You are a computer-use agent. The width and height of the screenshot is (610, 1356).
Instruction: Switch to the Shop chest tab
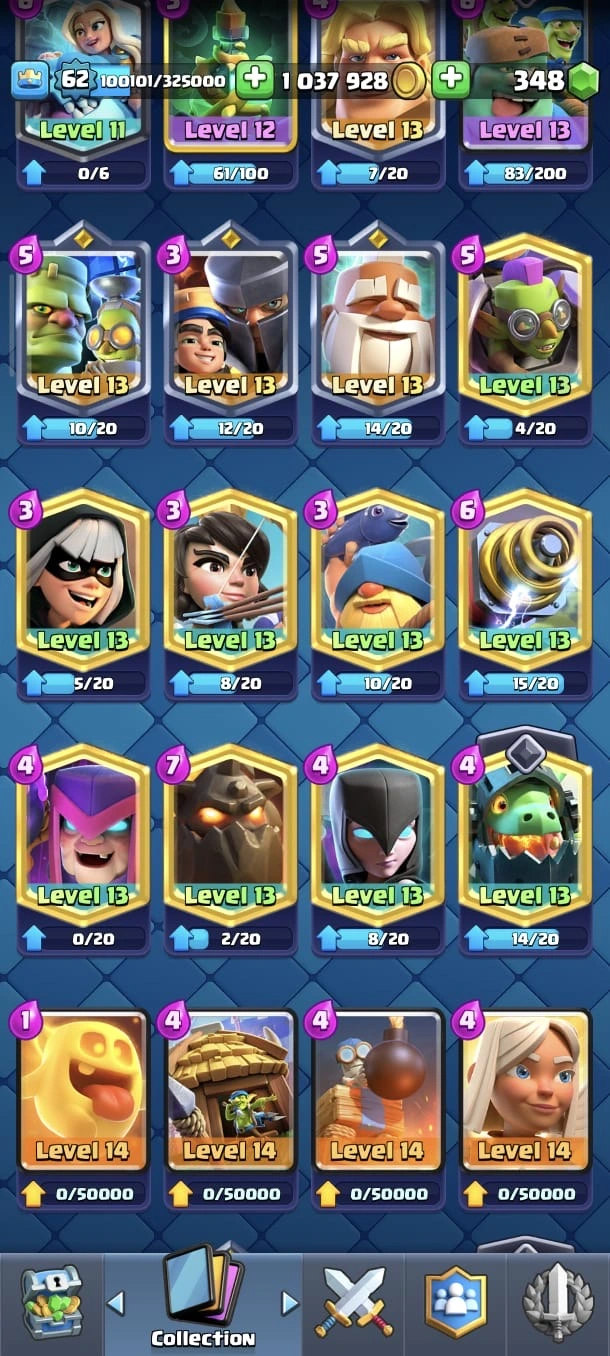click(x=50, y=1302)
